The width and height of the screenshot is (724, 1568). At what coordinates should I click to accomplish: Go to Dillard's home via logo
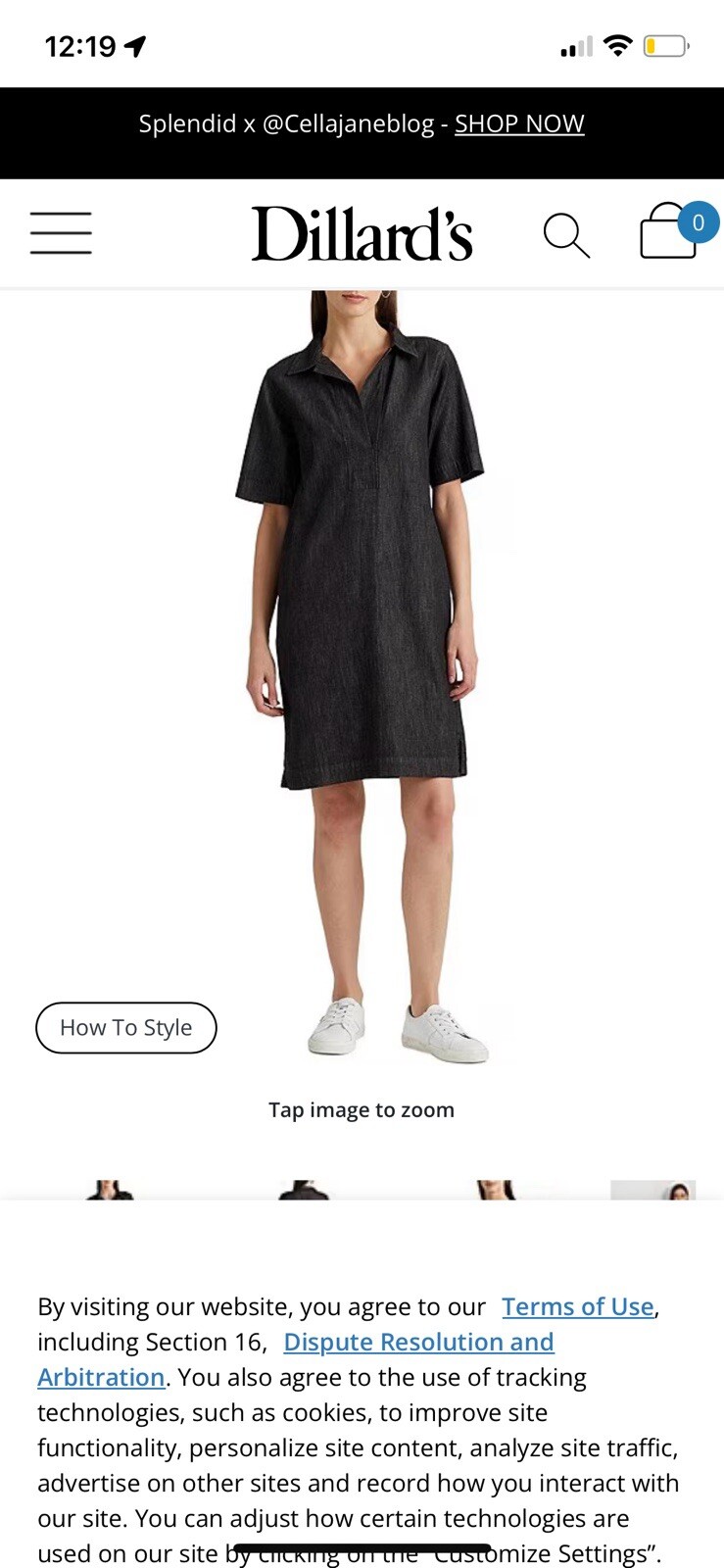pyautogui.click(x=362, y=233)
